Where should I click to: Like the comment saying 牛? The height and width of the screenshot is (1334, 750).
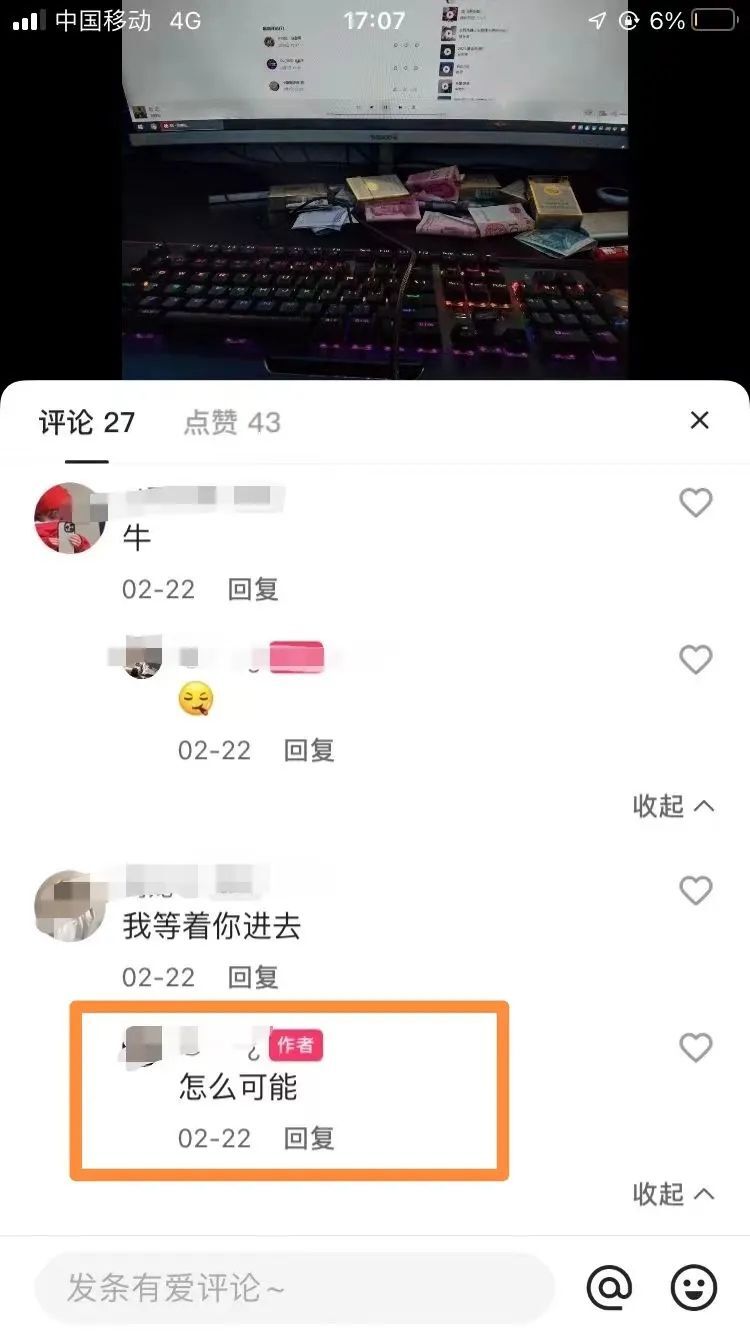pos(695,502)
